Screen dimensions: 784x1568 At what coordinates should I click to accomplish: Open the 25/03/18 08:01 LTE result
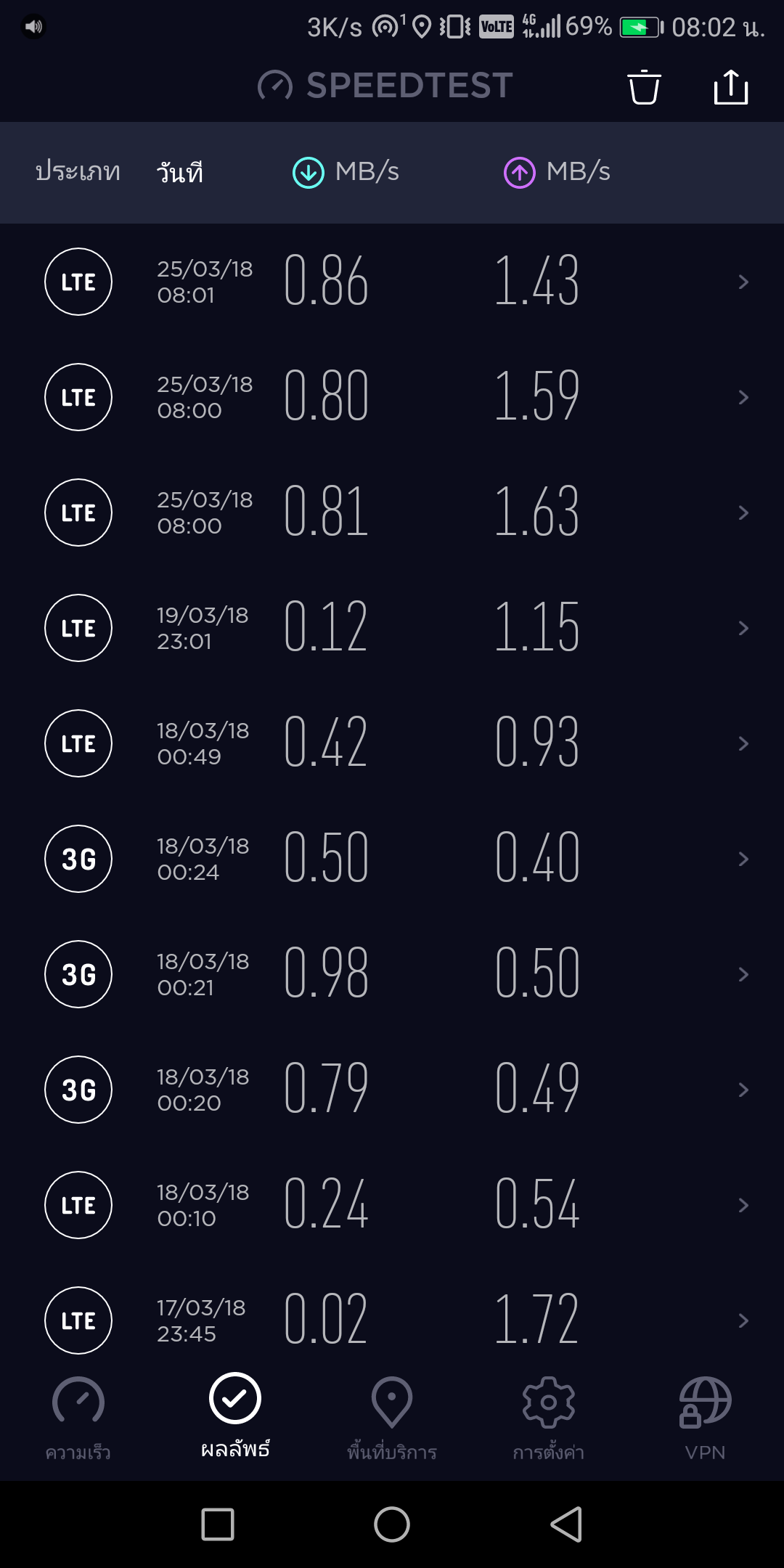[x=392, y=282]
